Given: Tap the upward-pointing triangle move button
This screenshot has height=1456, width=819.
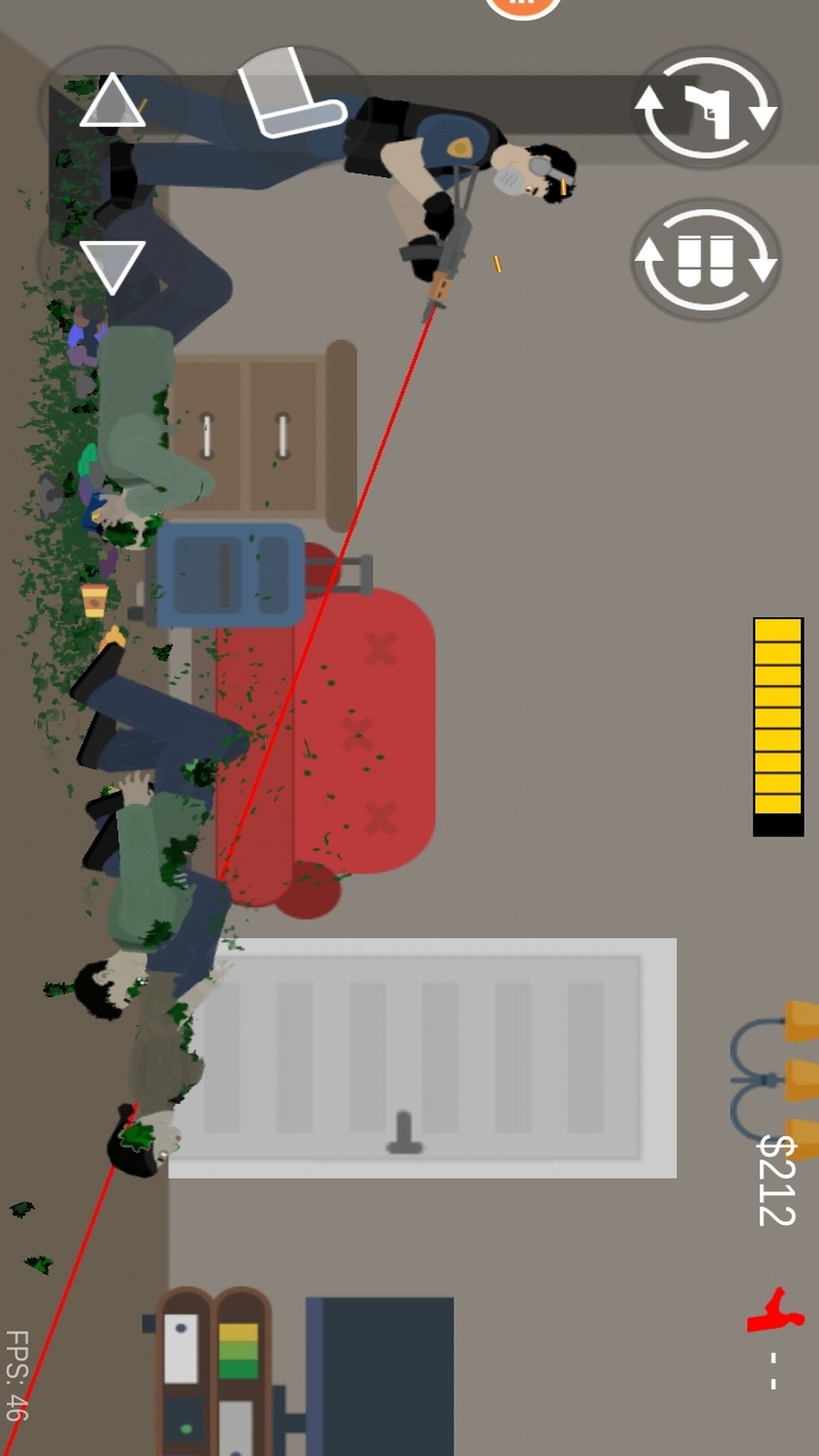Looking at the screenshot, I should click(112, 105).
